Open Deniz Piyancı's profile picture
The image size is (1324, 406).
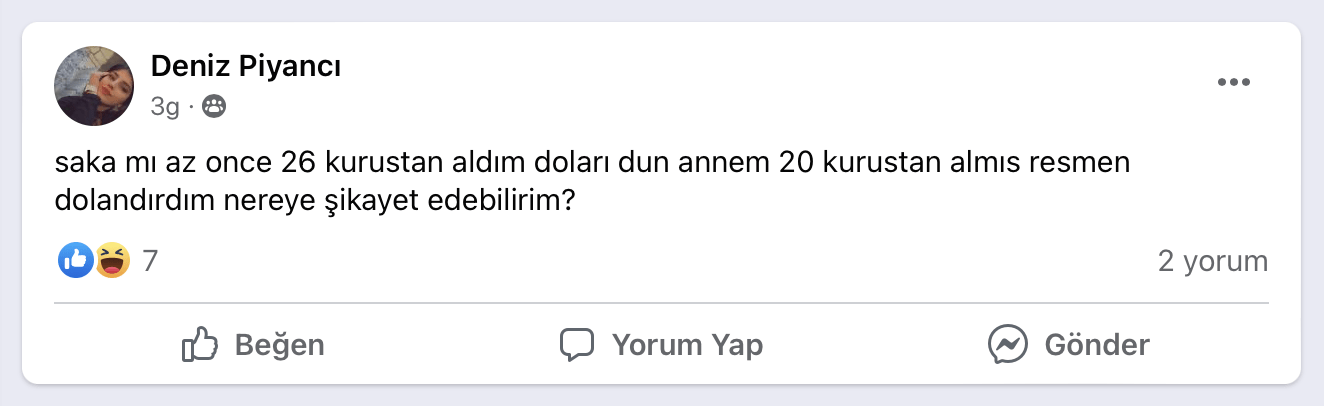coord(94,86)
